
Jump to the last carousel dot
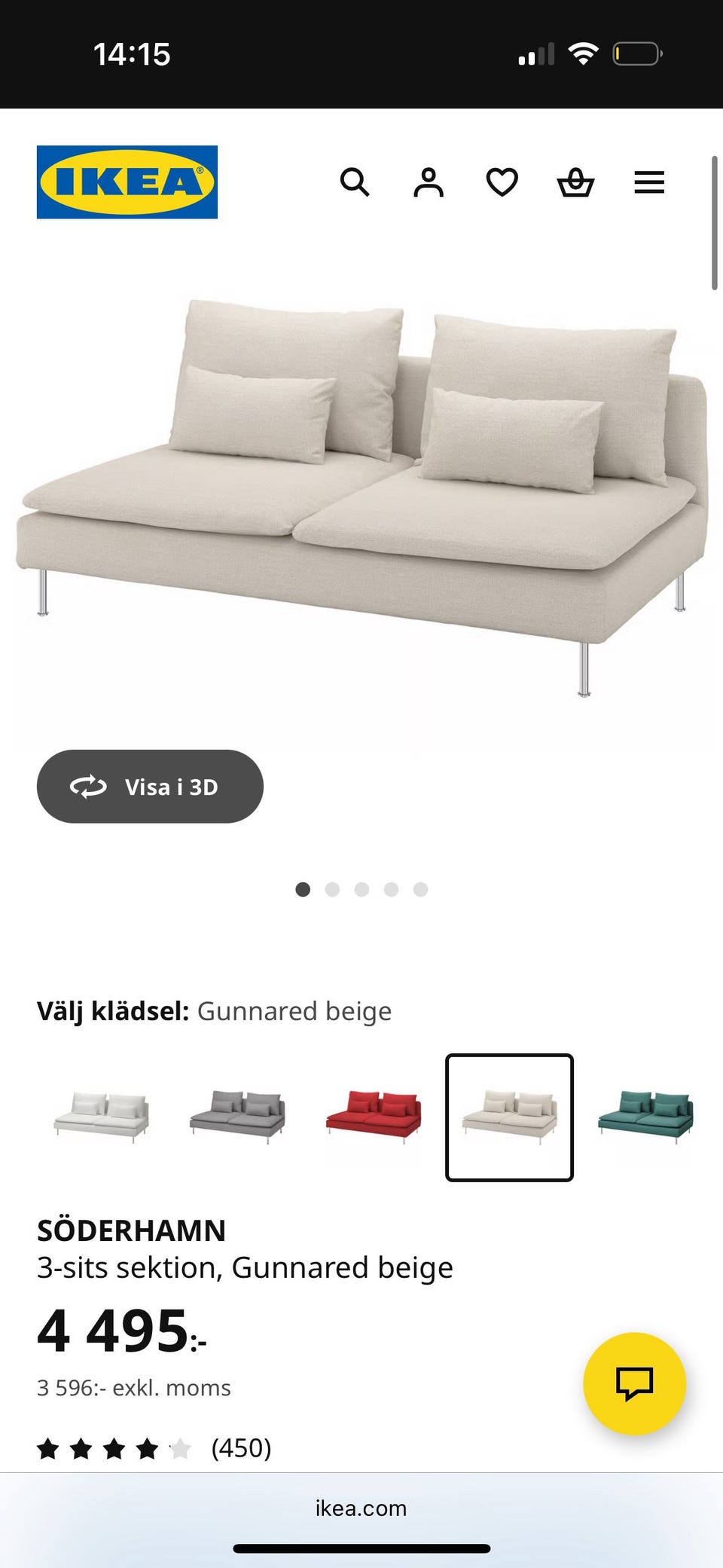420,889
